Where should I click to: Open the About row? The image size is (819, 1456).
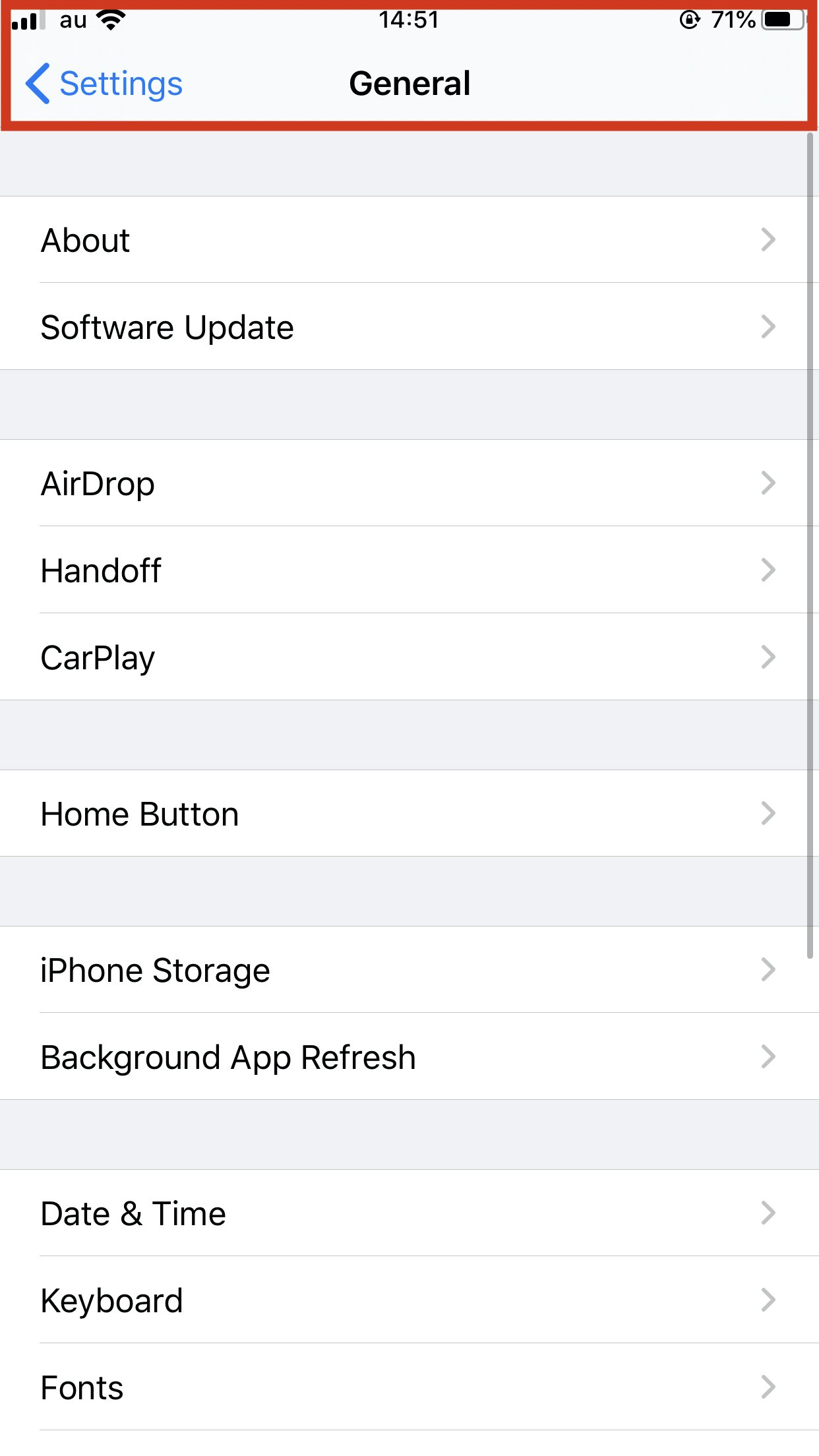[x=409, y=240]
